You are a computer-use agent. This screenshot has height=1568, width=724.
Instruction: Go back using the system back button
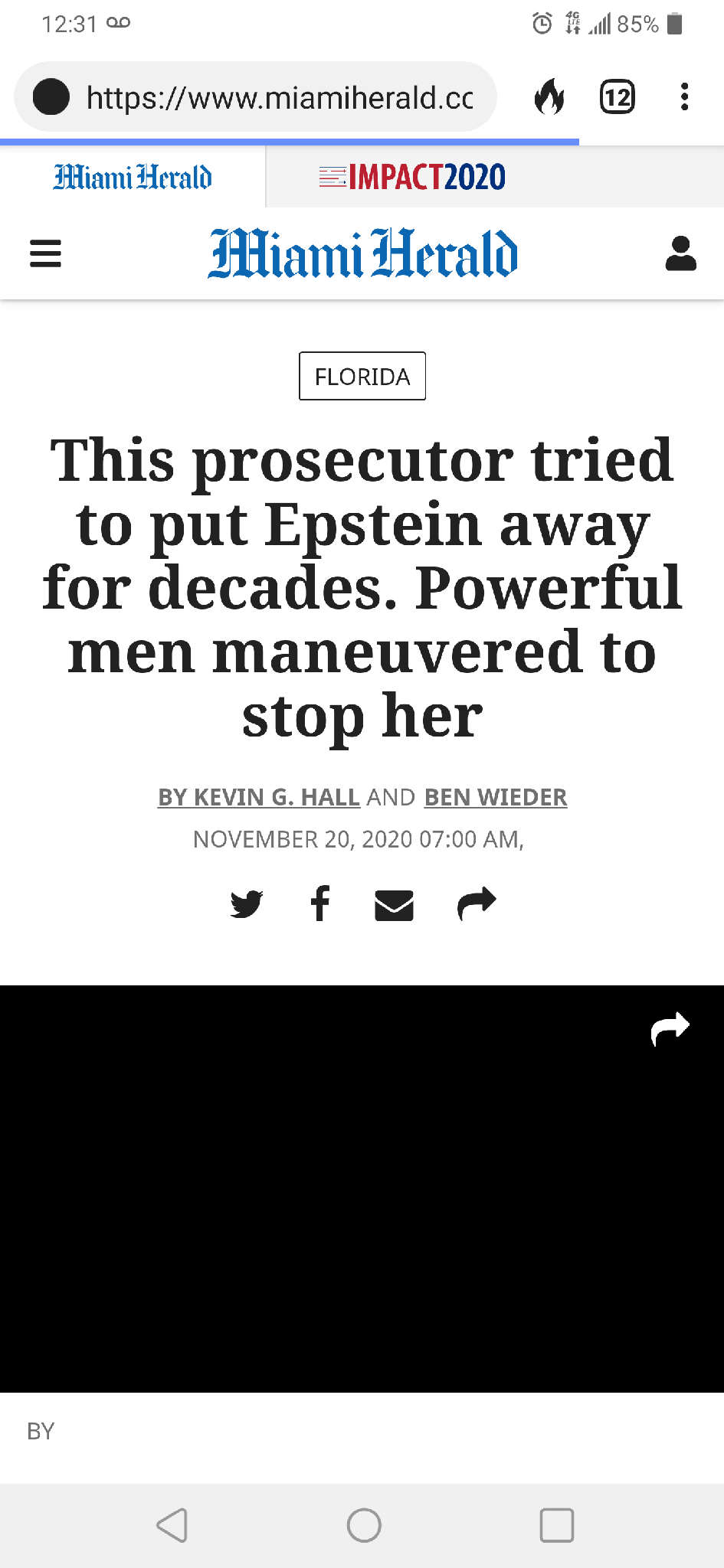click(172, 1525)
